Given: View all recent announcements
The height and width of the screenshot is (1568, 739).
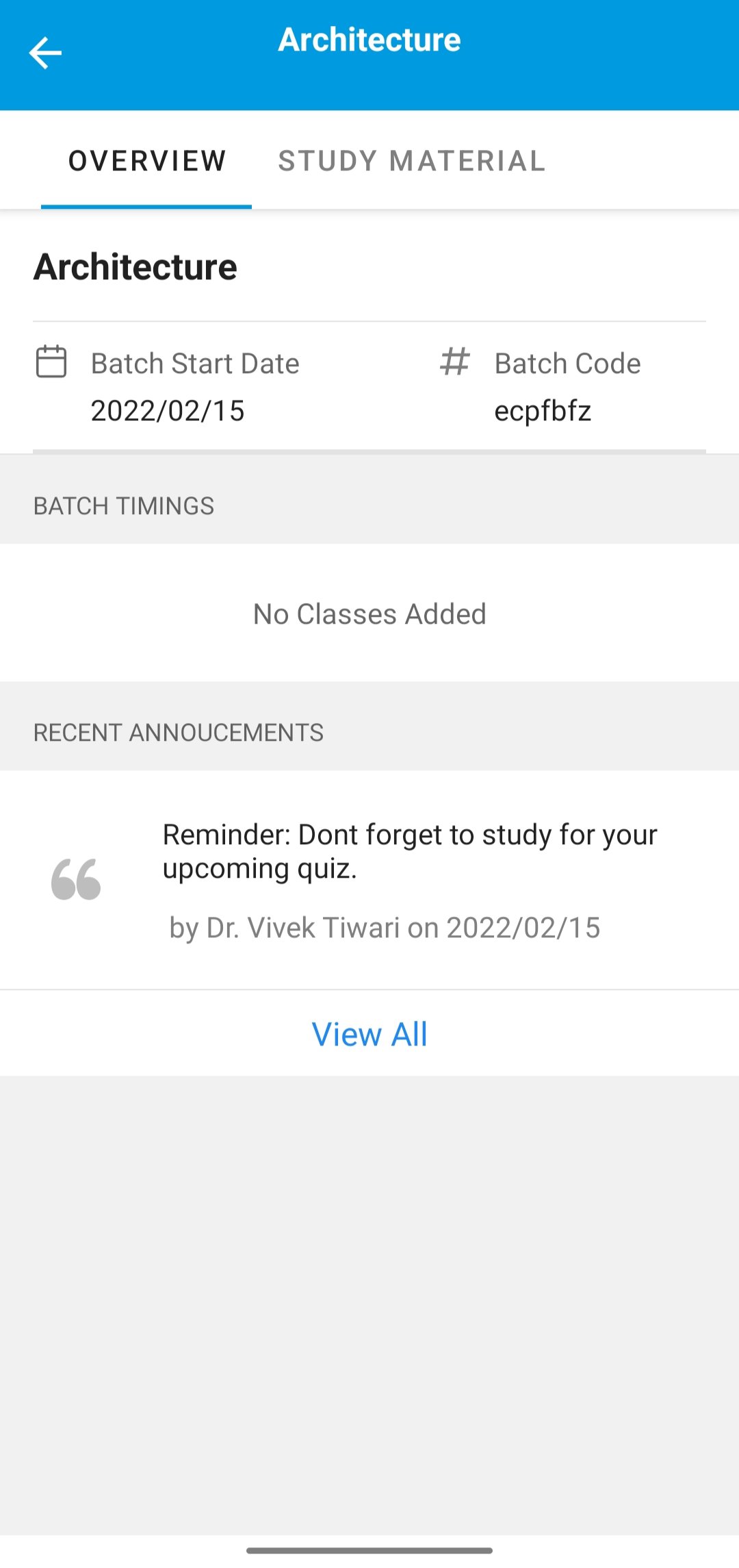Looking at the screenshot, I should [369, 1034].
